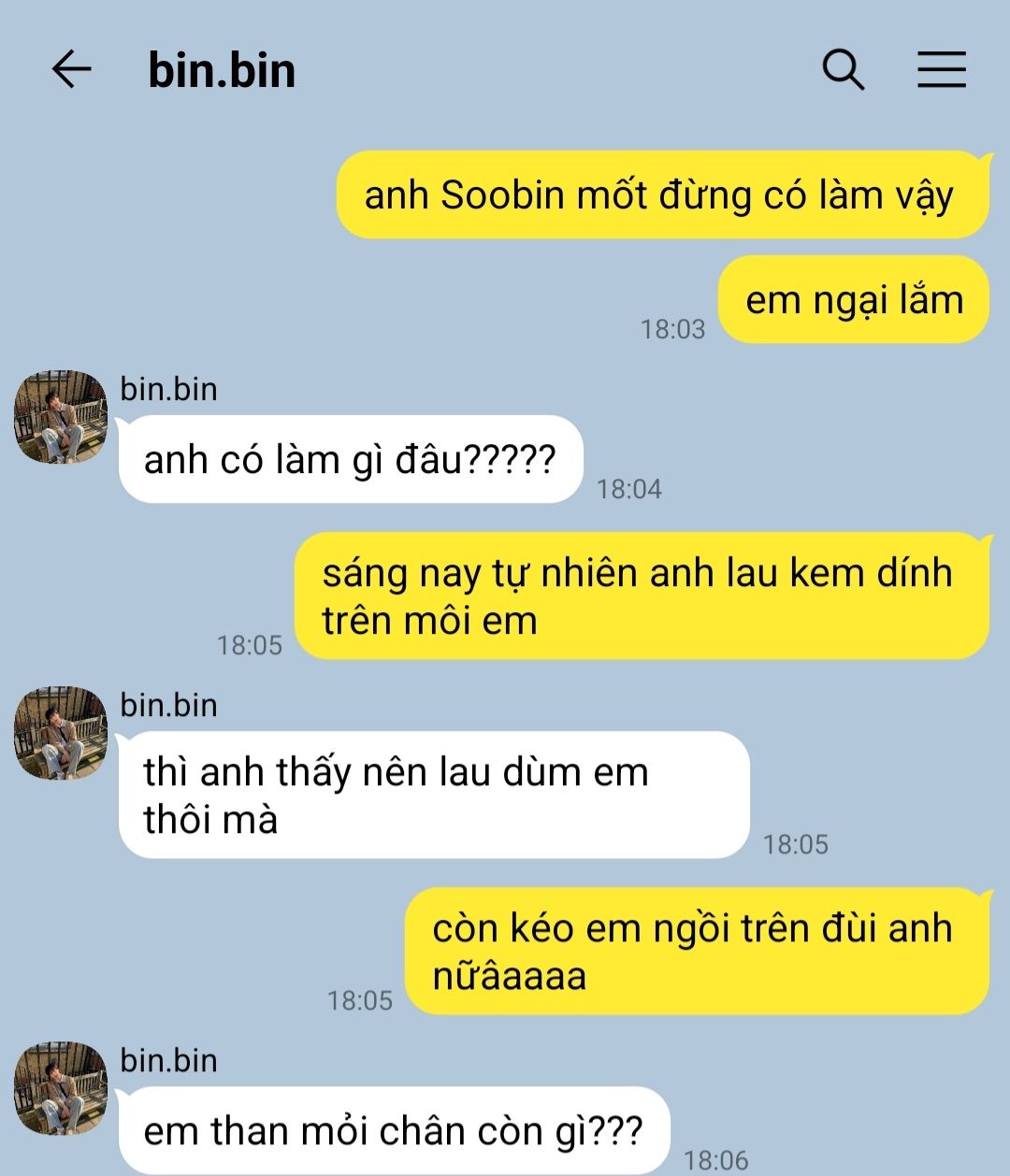Search within this chat conversation
This screenshot has width=1010, height=1176.
click(x=843, y=70)
